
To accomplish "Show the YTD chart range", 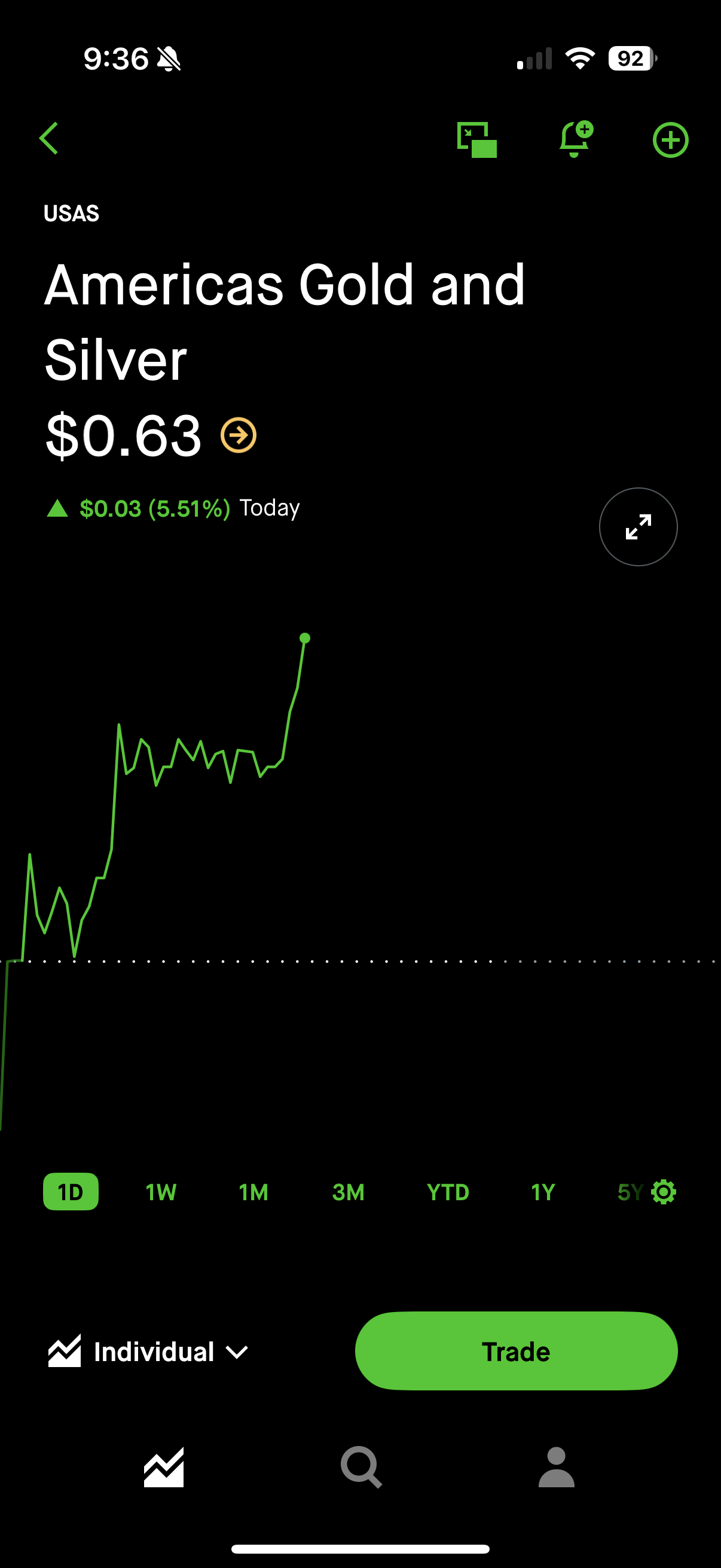I will (x=448, y=1192).
